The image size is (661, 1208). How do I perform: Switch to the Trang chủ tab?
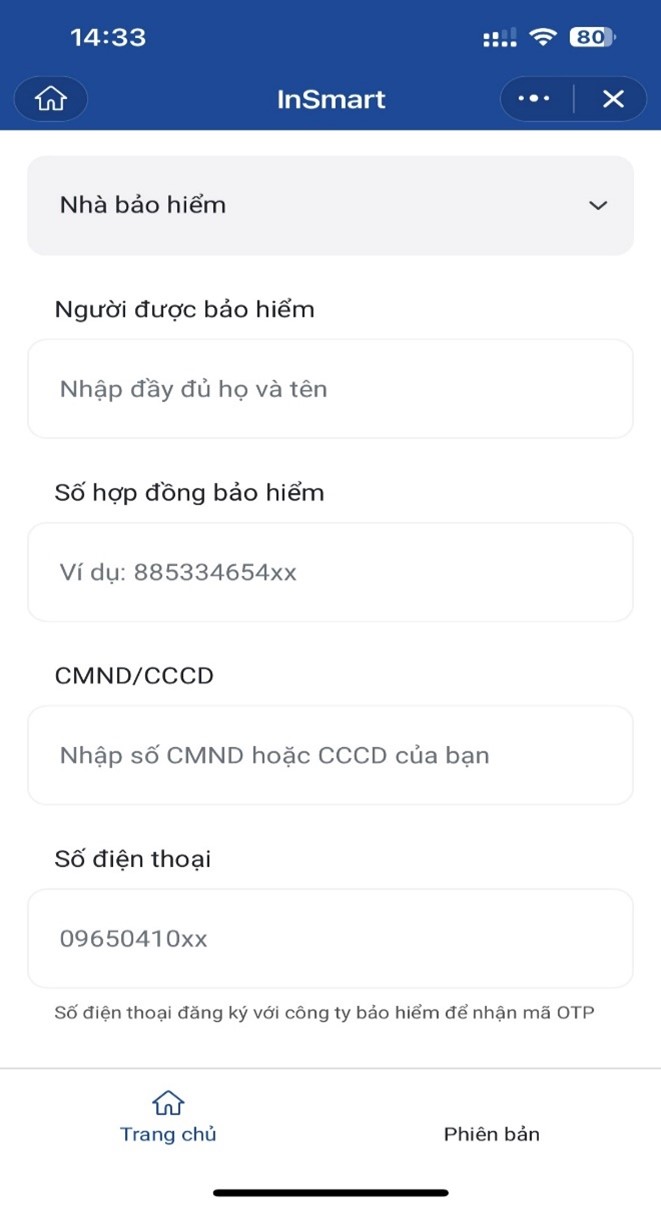pos(168,1117)
